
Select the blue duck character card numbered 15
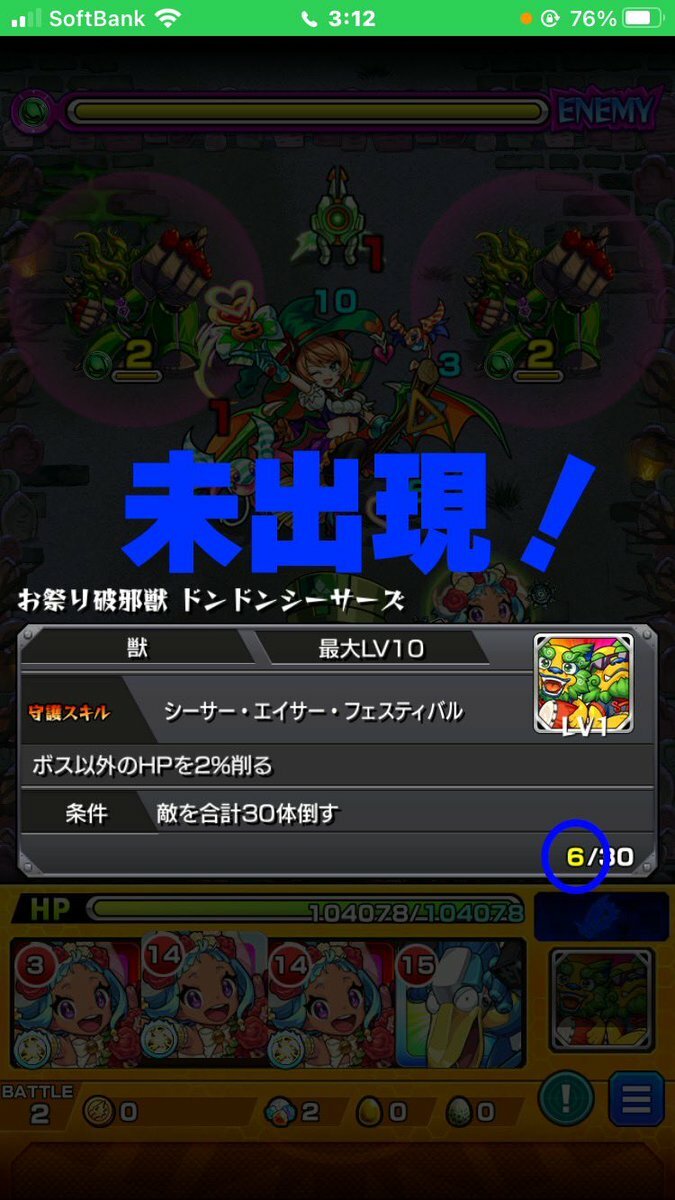(x=460, y=1003)
